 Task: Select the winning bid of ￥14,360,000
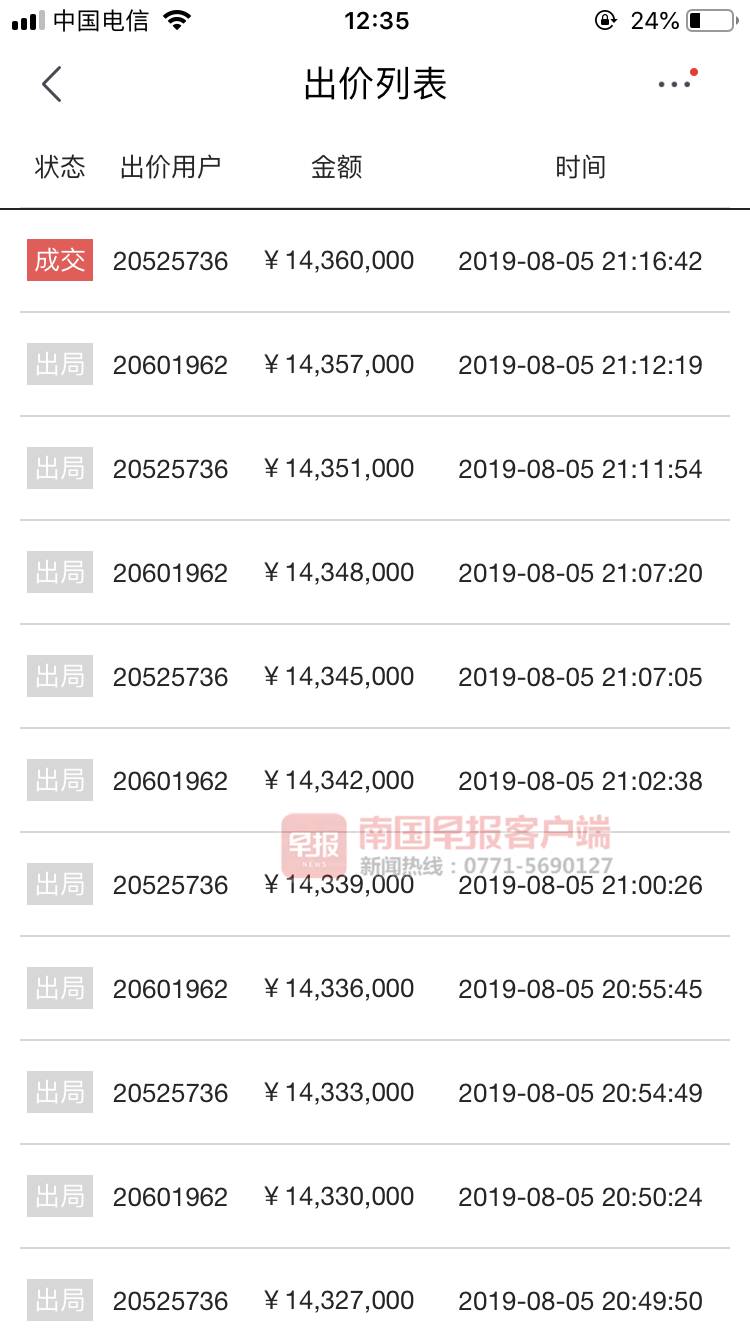333,260
